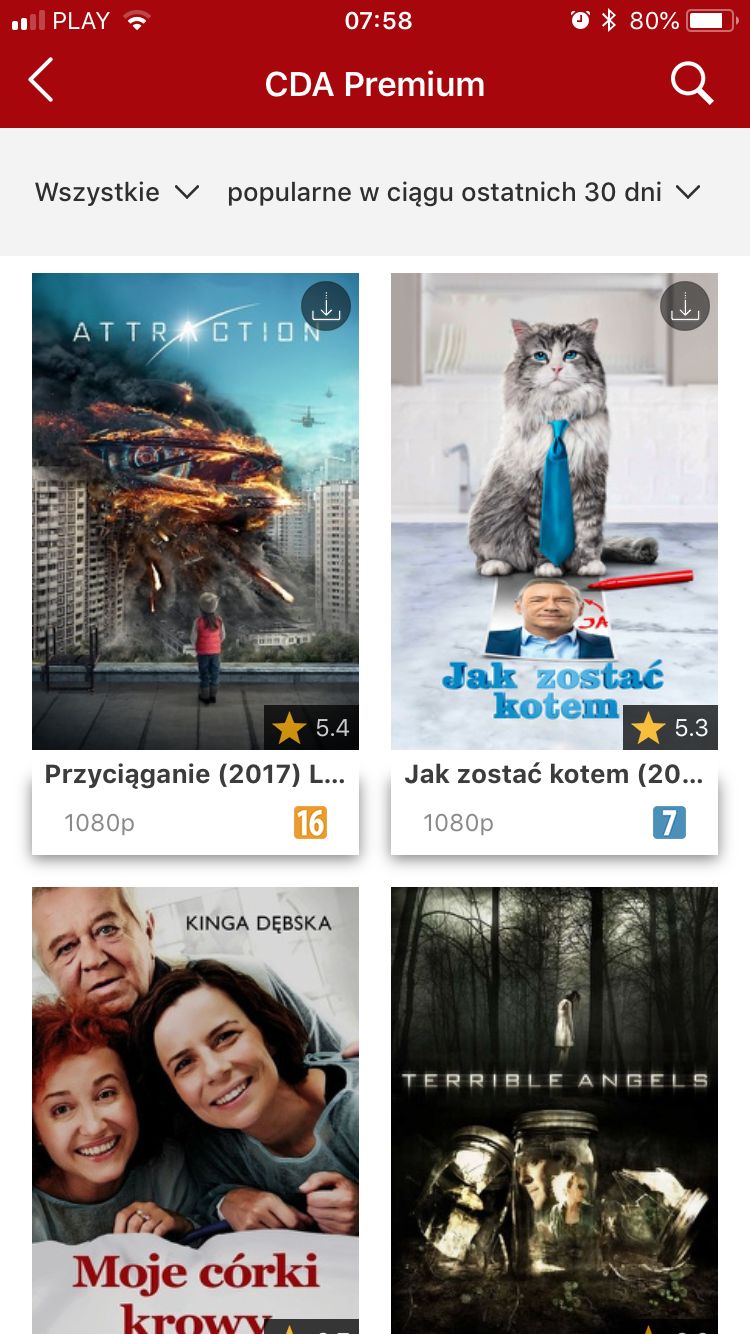Image resolution: width=750 pixels, height=1334 pixels.
Task: Expand the popularne w ciągu ostatnich 30 dni sorter
Action: pyautogui.click(x=445, y=192)
